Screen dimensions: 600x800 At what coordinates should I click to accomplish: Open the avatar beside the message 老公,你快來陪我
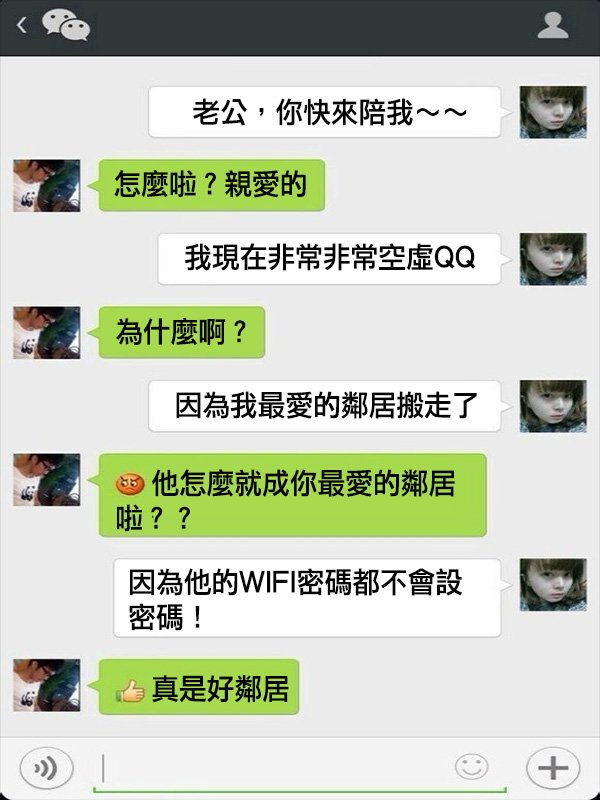552,112
